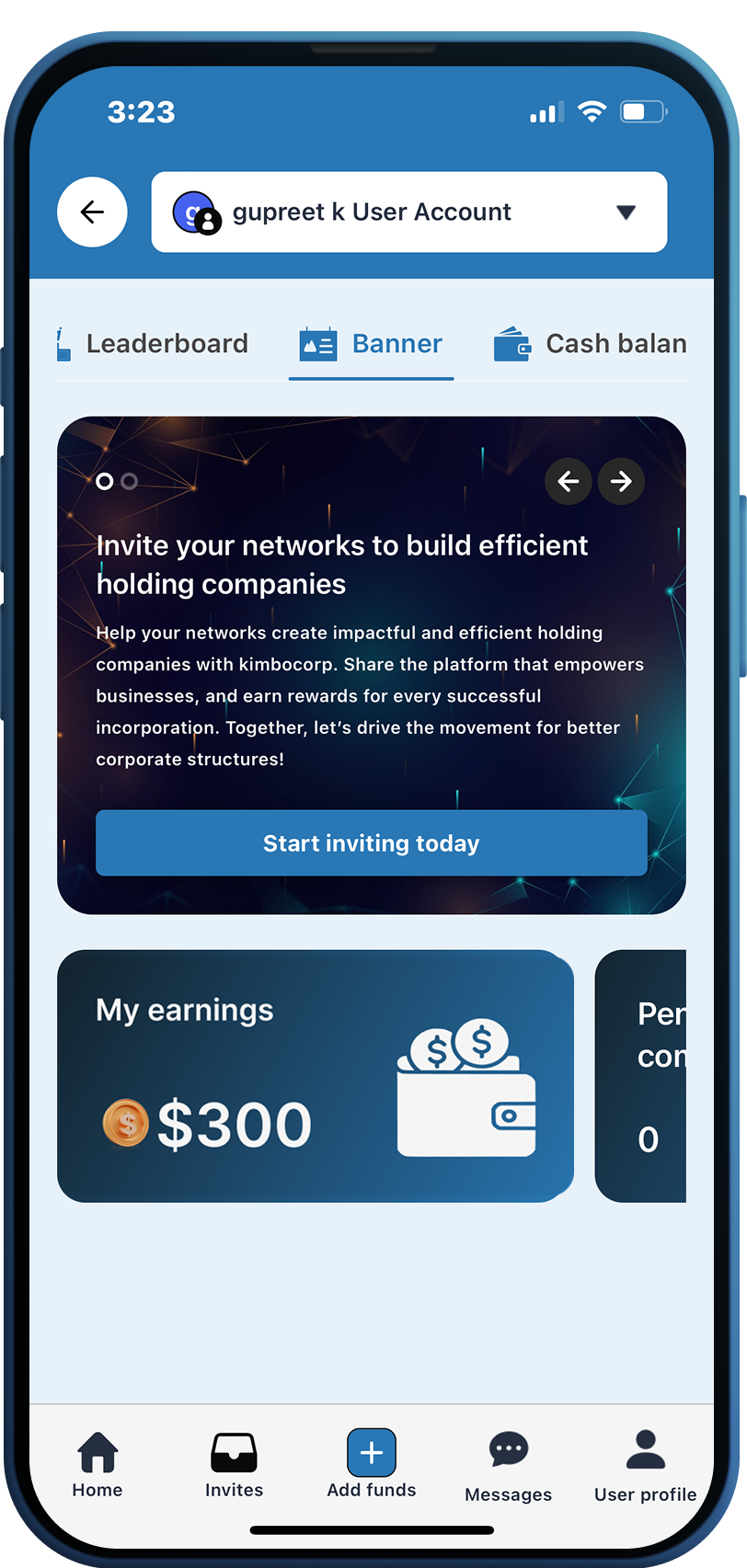
Task: Open Messages
Action: [508, 1466]
